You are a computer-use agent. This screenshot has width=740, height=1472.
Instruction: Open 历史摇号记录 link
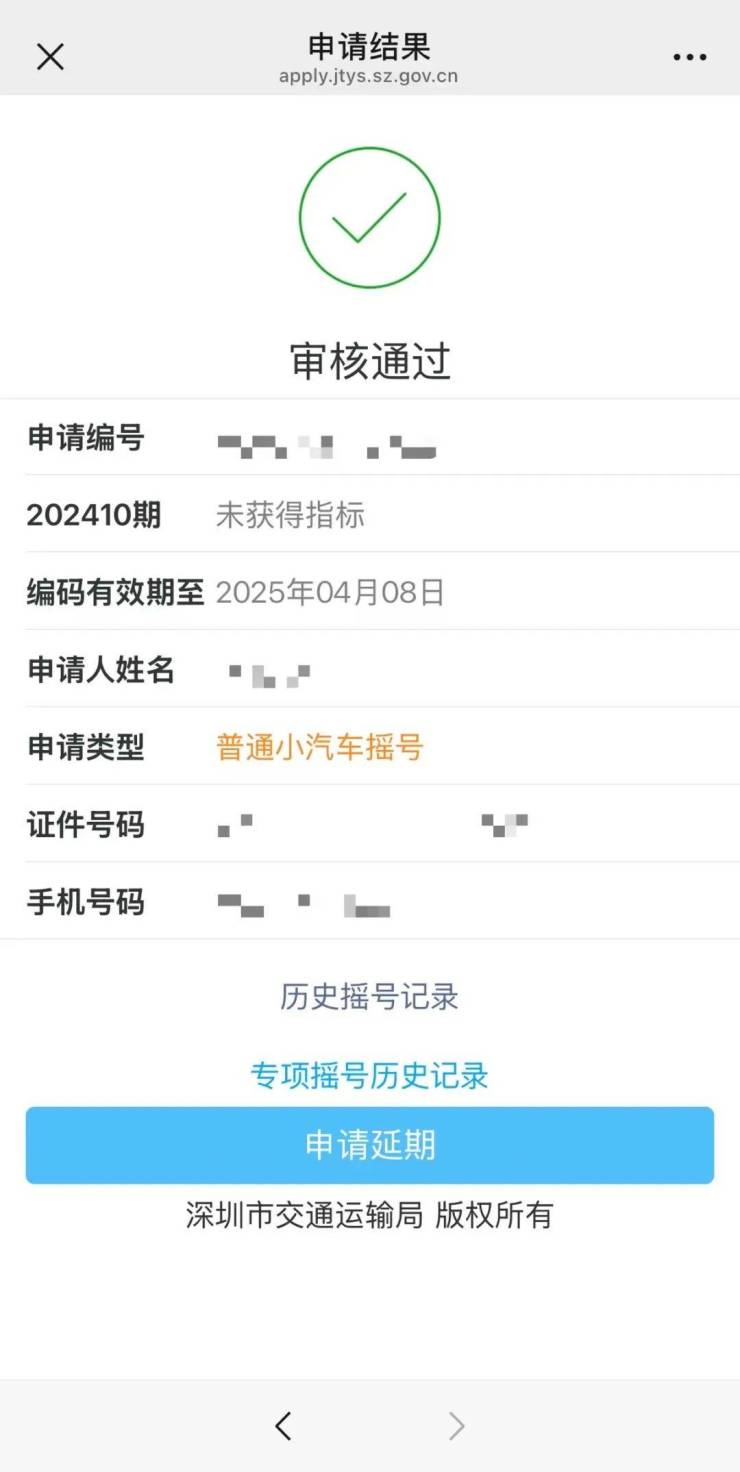[369, 997]
